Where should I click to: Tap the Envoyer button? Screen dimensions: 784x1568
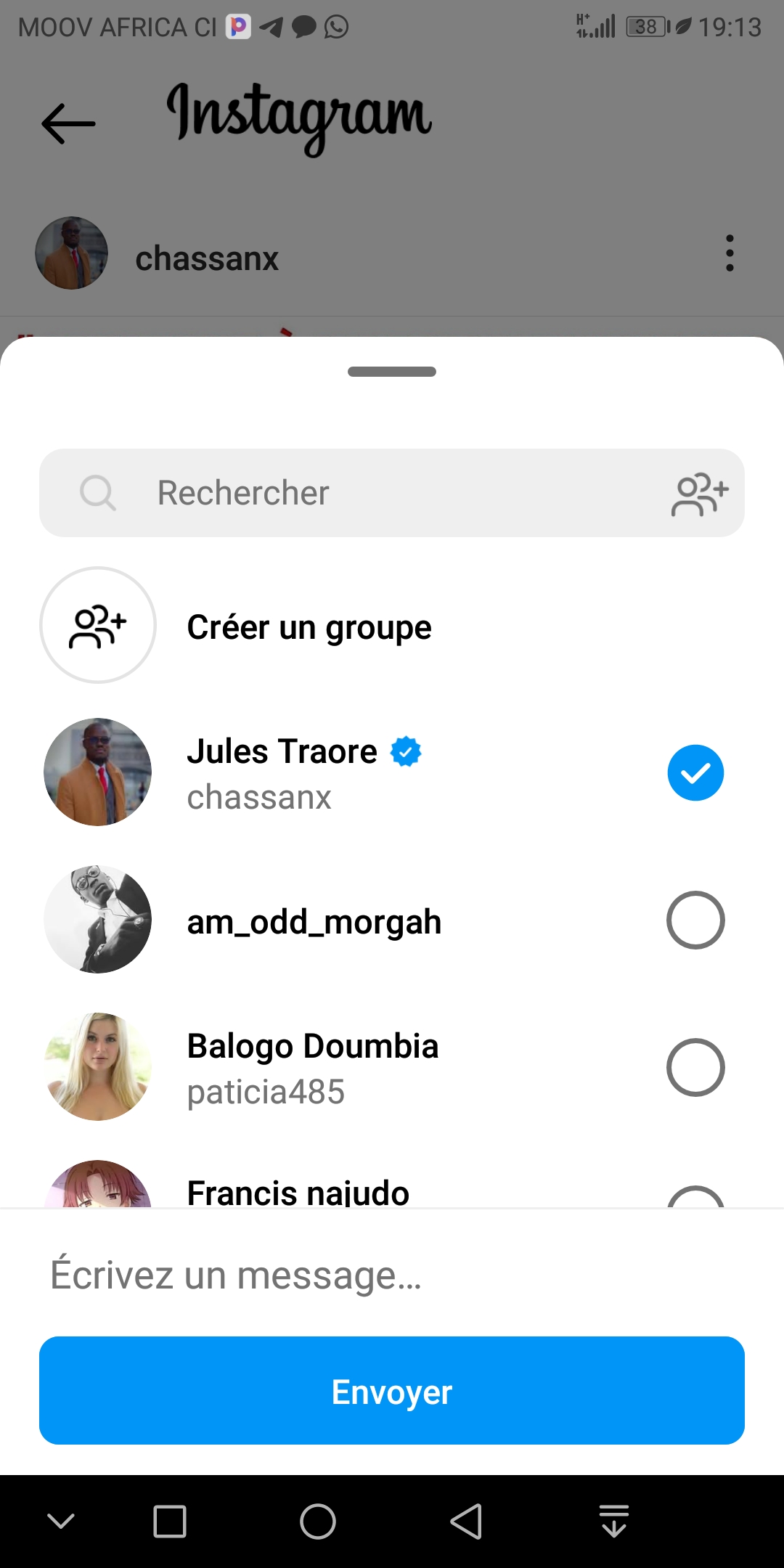[392, 1391]
